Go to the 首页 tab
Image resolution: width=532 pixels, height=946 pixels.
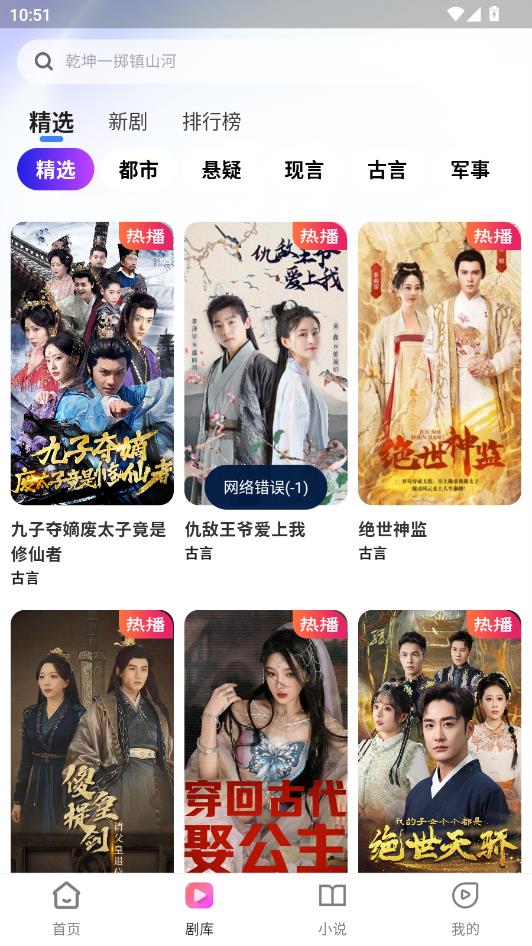(66, 909)
